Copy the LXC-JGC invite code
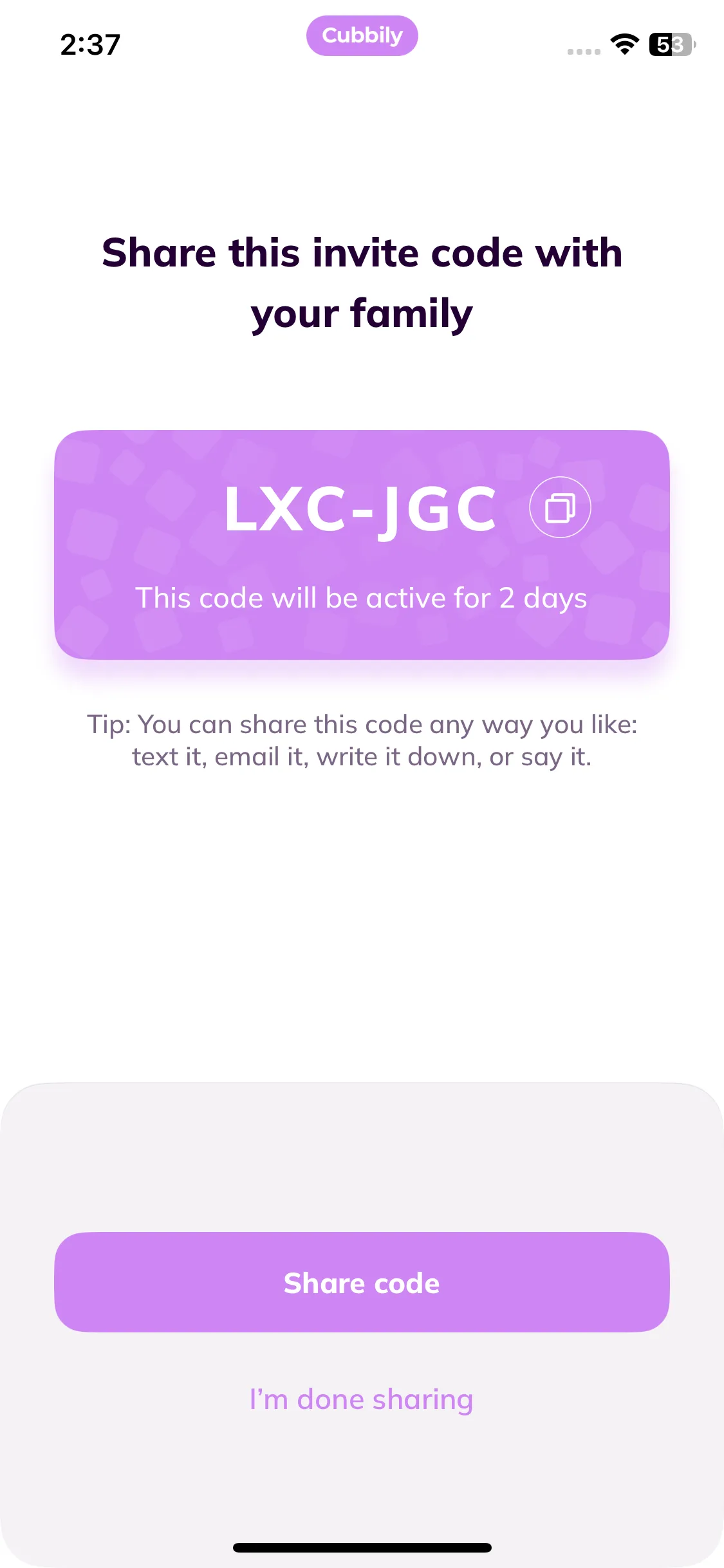Viewport: 724px width, 1568px height. tap(560, 508)
